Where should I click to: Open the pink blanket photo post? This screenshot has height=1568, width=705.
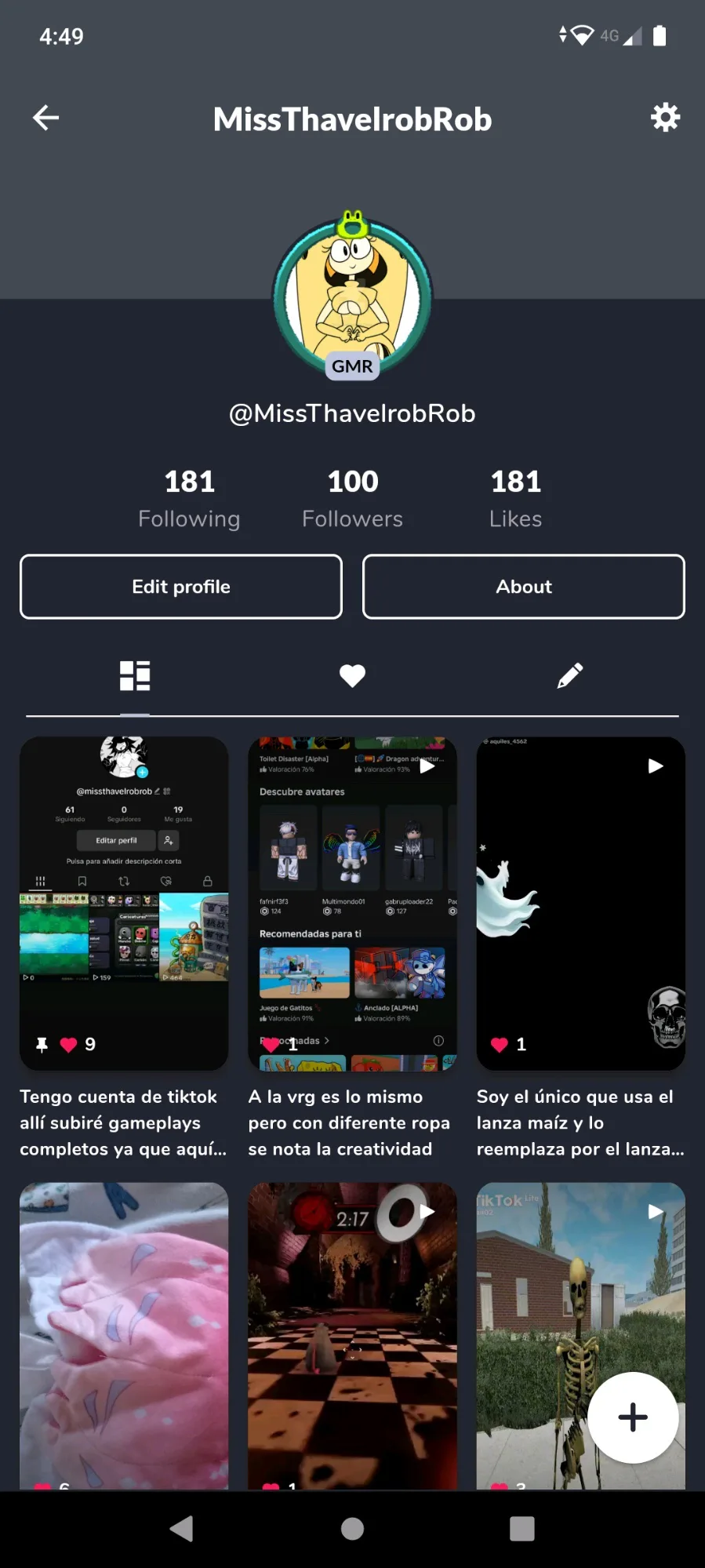tap(124, 1333)
